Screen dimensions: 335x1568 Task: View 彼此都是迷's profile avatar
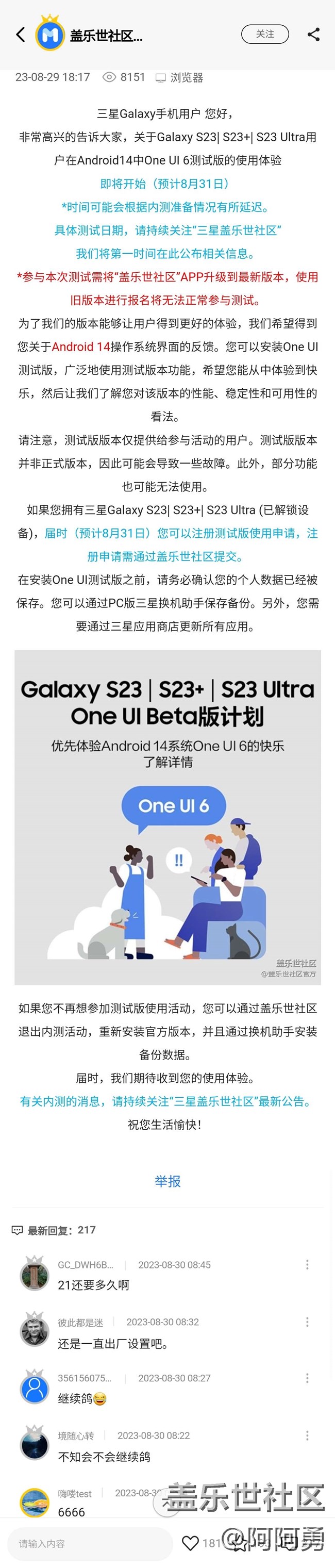click(x=34, y=1331)
